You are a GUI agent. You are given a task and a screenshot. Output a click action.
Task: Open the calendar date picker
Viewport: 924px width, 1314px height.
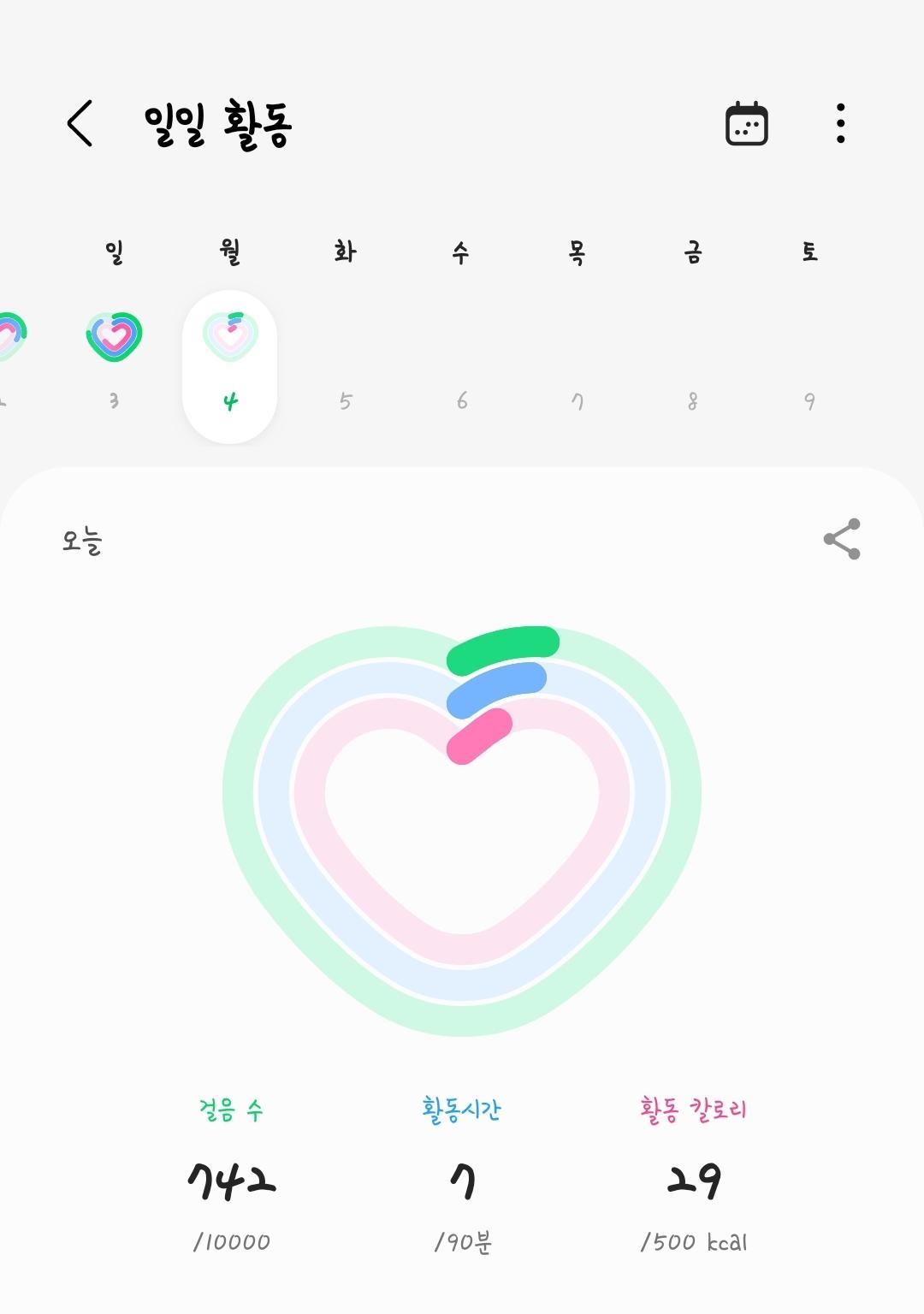(746, 125)
